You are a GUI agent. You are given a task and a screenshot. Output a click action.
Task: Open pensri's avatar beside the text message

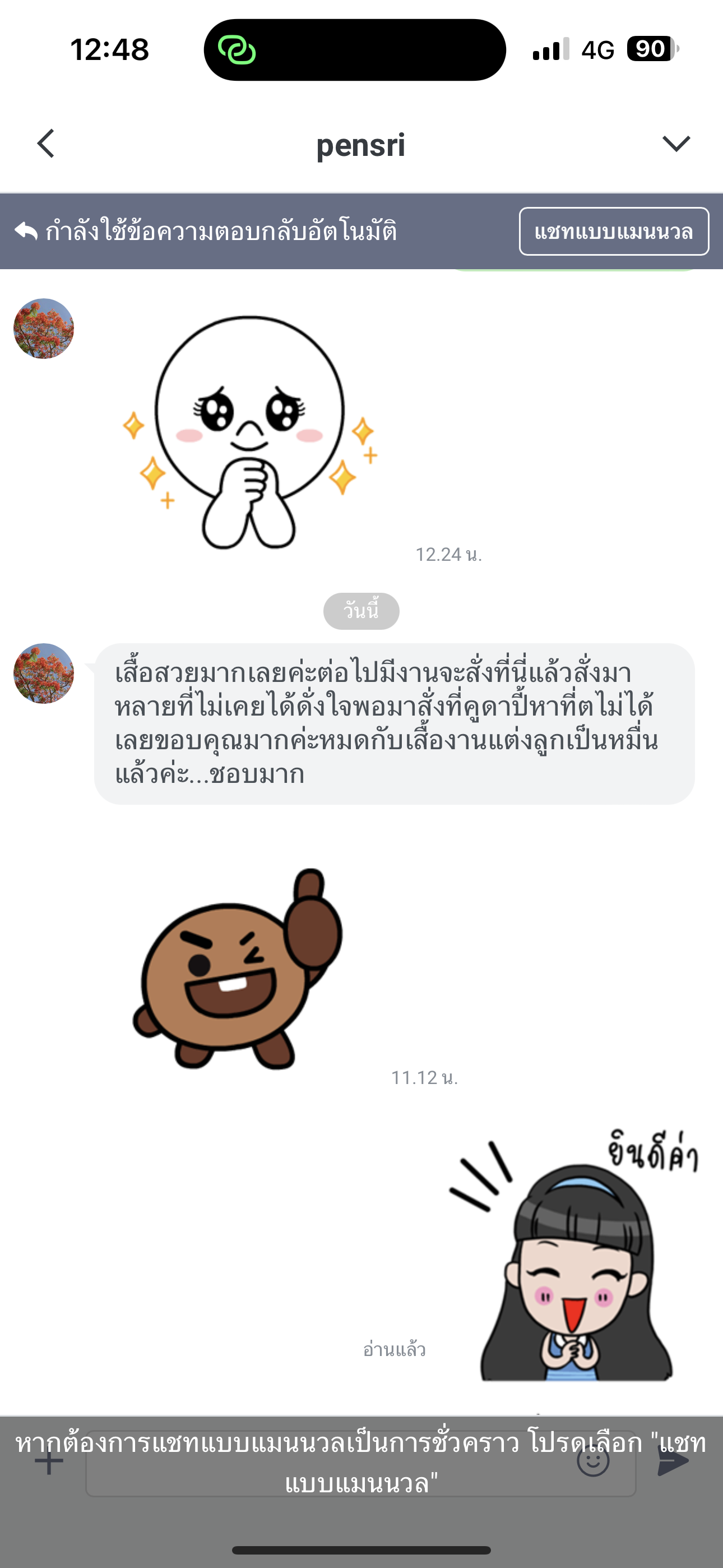(x=44, y=673)
